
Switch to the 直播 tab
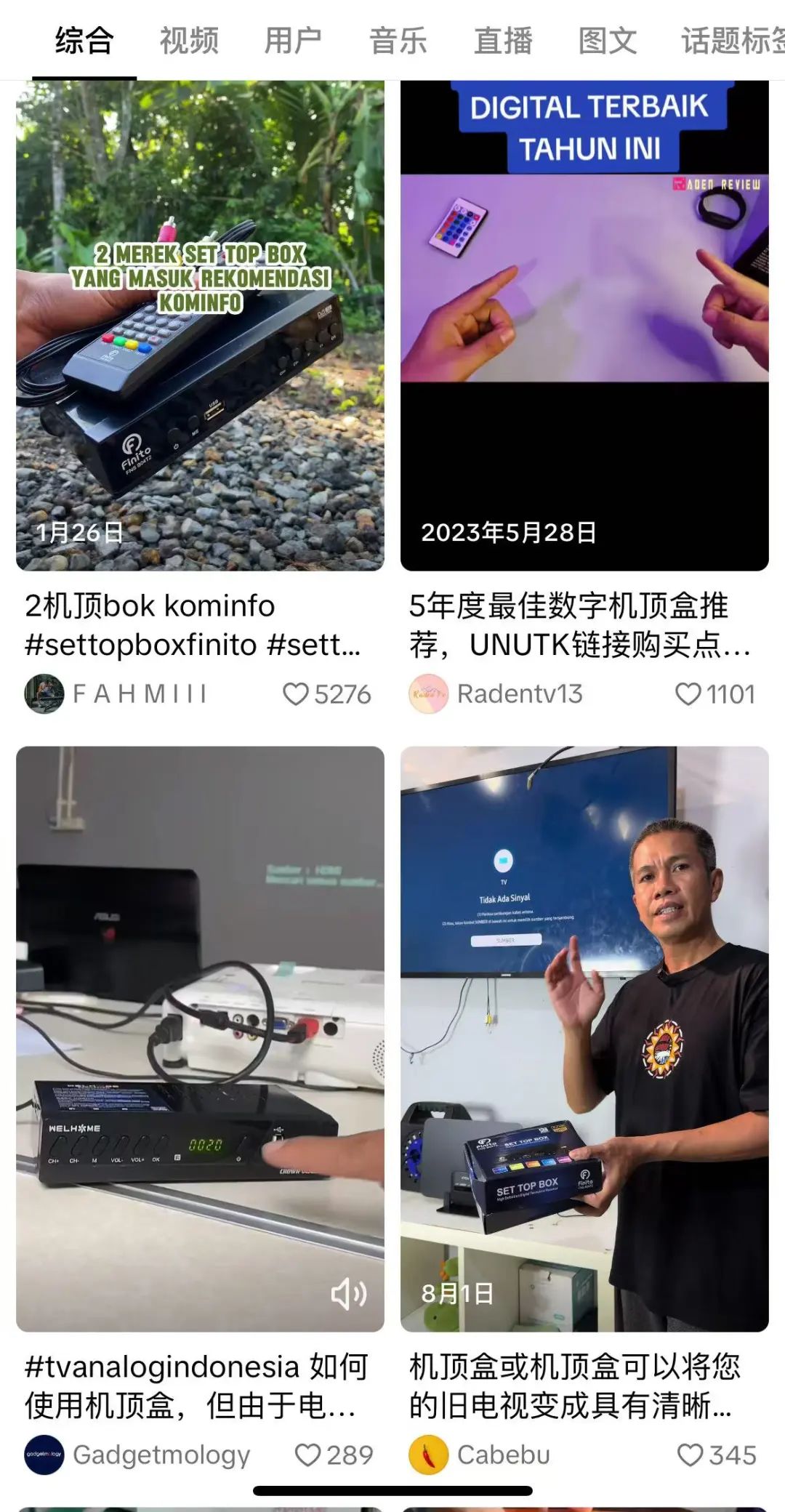[503, 41]
